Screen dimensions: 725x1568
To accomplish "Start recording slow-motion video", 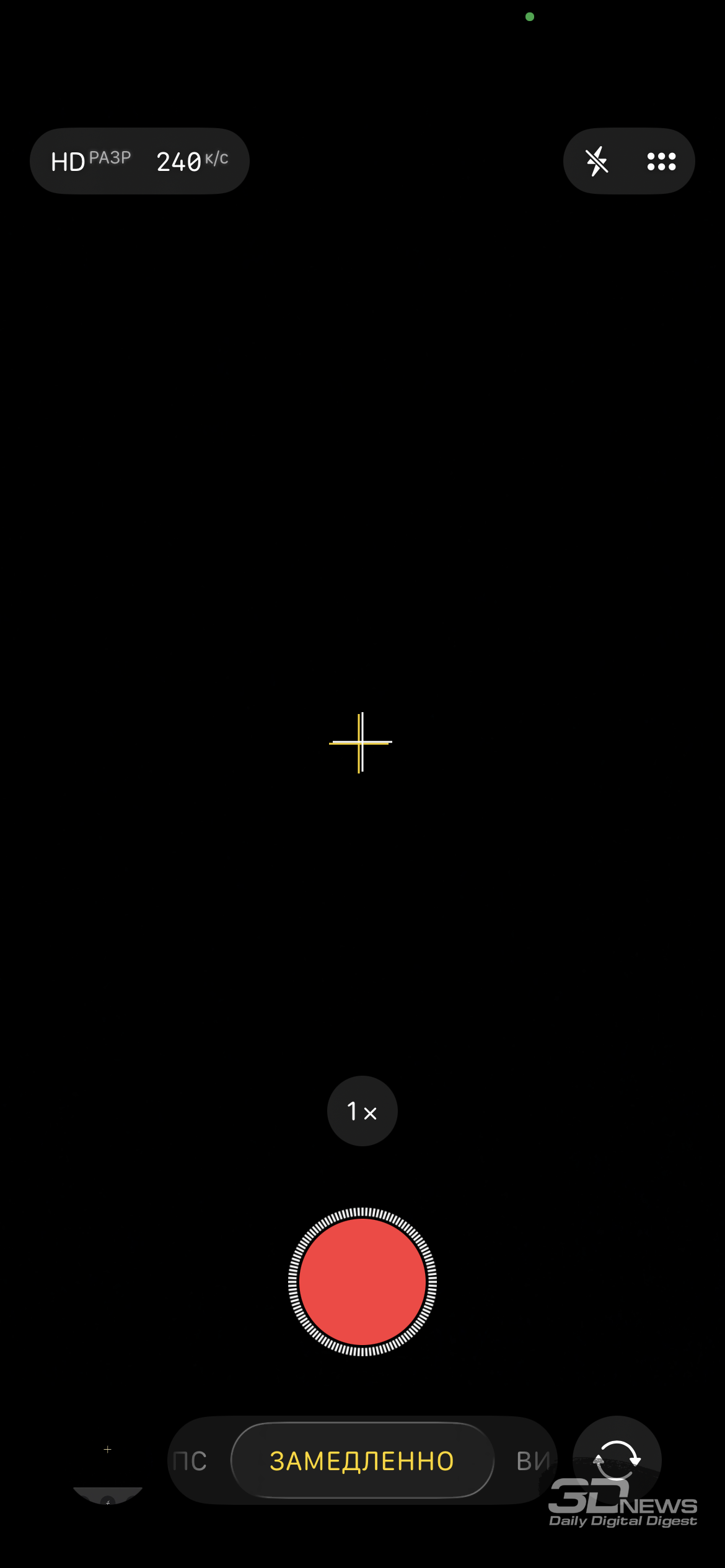I will (x=362, y=1282).
